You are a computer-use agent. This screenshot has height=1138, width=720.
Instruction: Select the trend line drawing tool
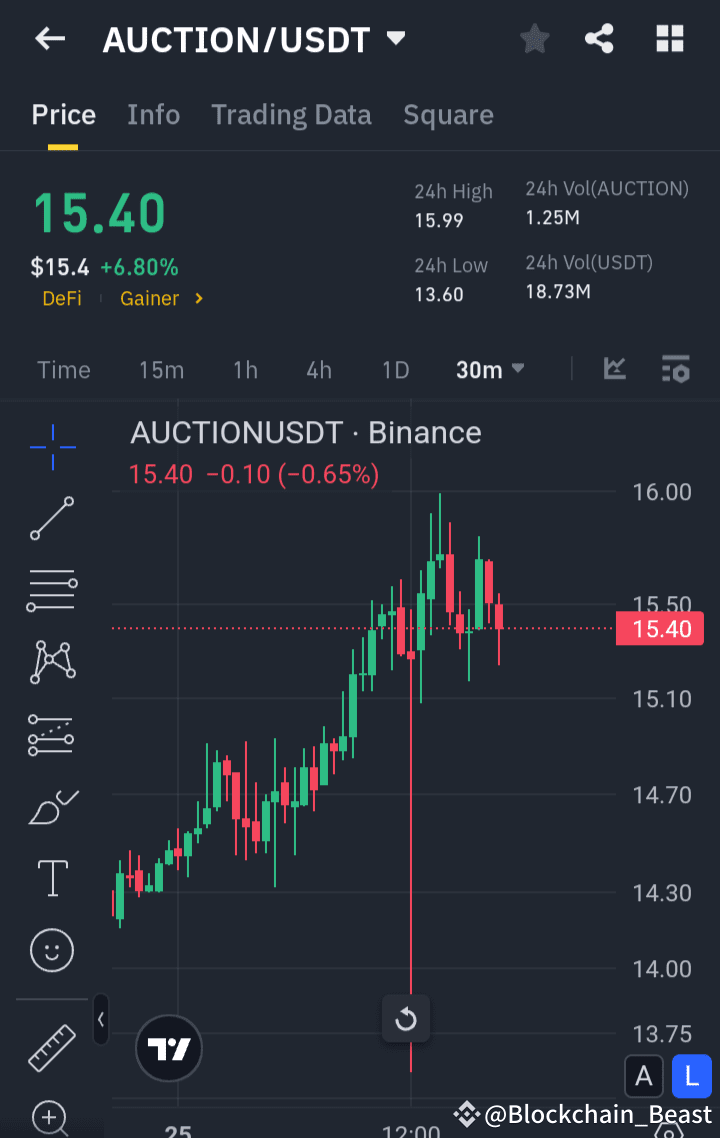click(x=51, y=519)
